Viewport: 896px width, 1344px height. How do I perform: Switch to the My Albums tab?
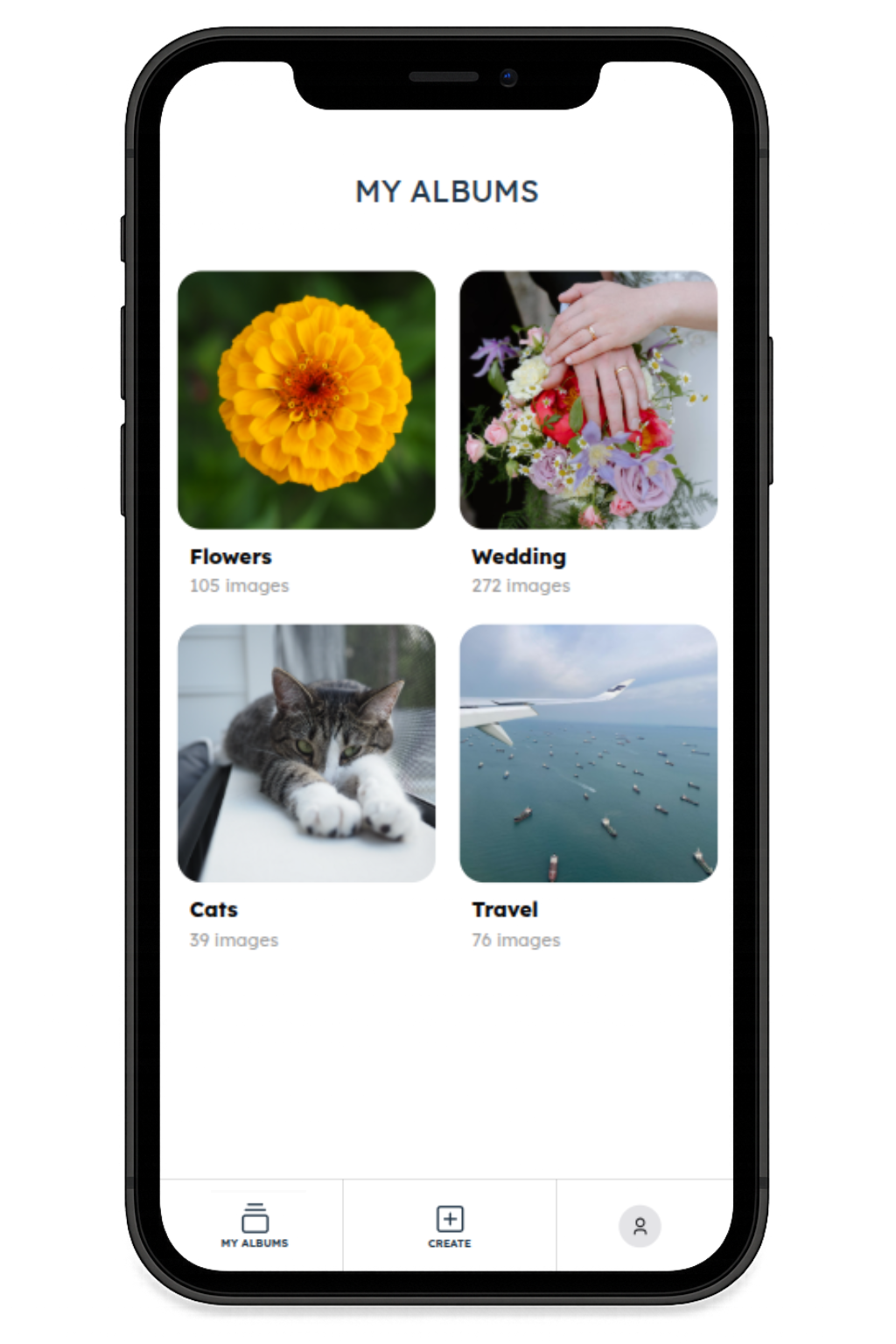[255, 1225]
